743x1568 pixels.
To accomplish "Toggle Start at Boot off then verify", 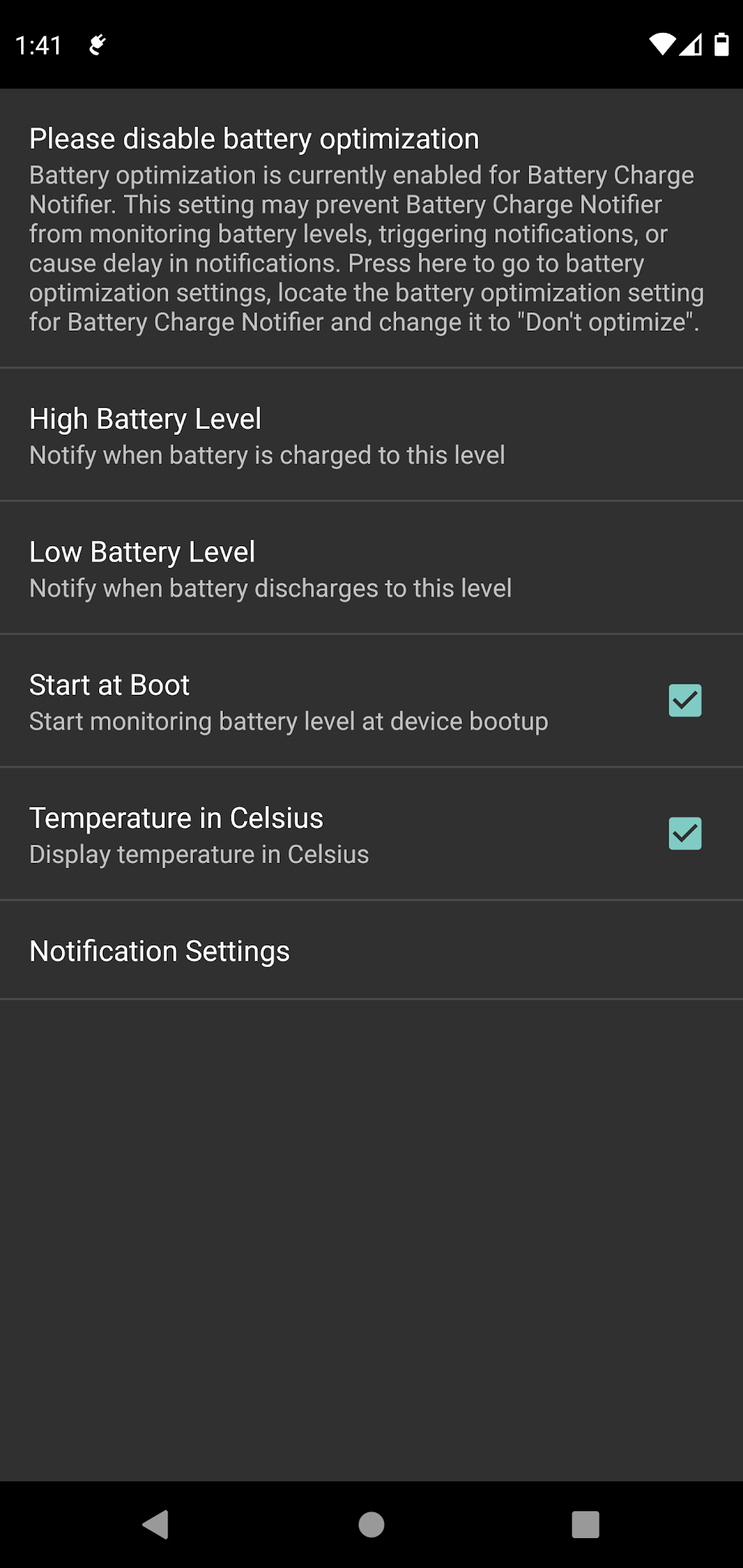I will pyautogui.click(x=684, y=701).
